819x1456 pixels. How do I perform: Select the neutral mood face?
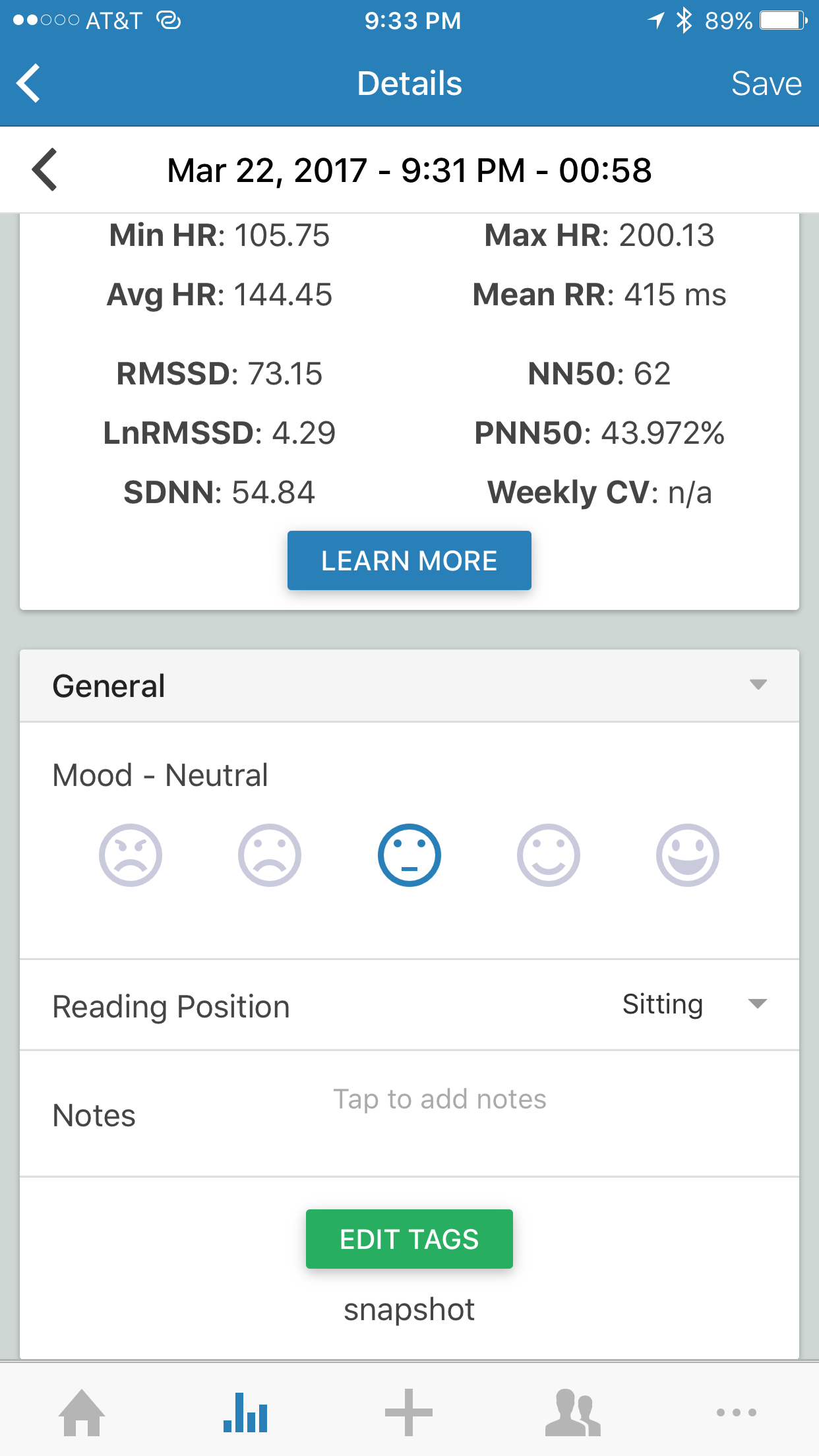(409, 855)
